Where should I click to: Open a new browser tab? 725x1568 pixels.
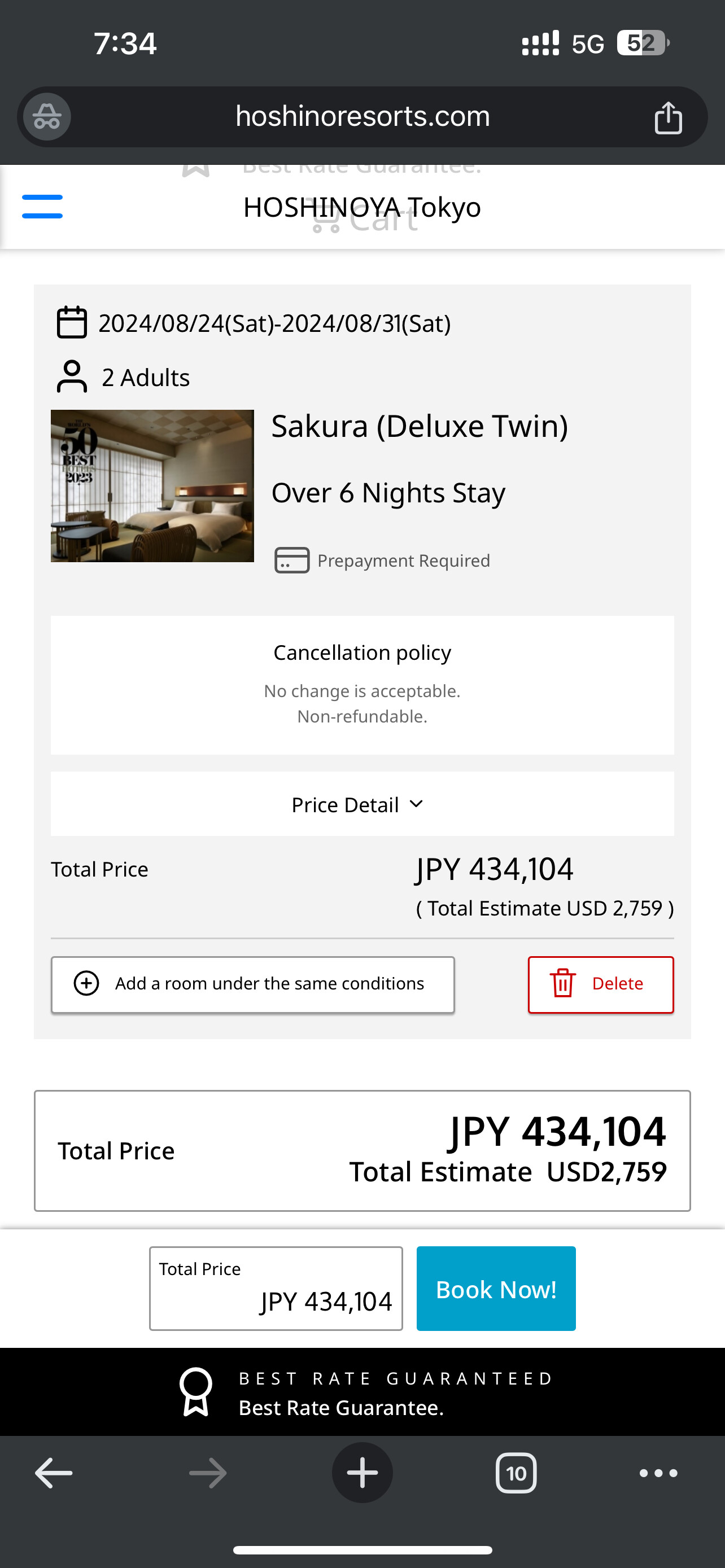click(x=362, y=1473)
